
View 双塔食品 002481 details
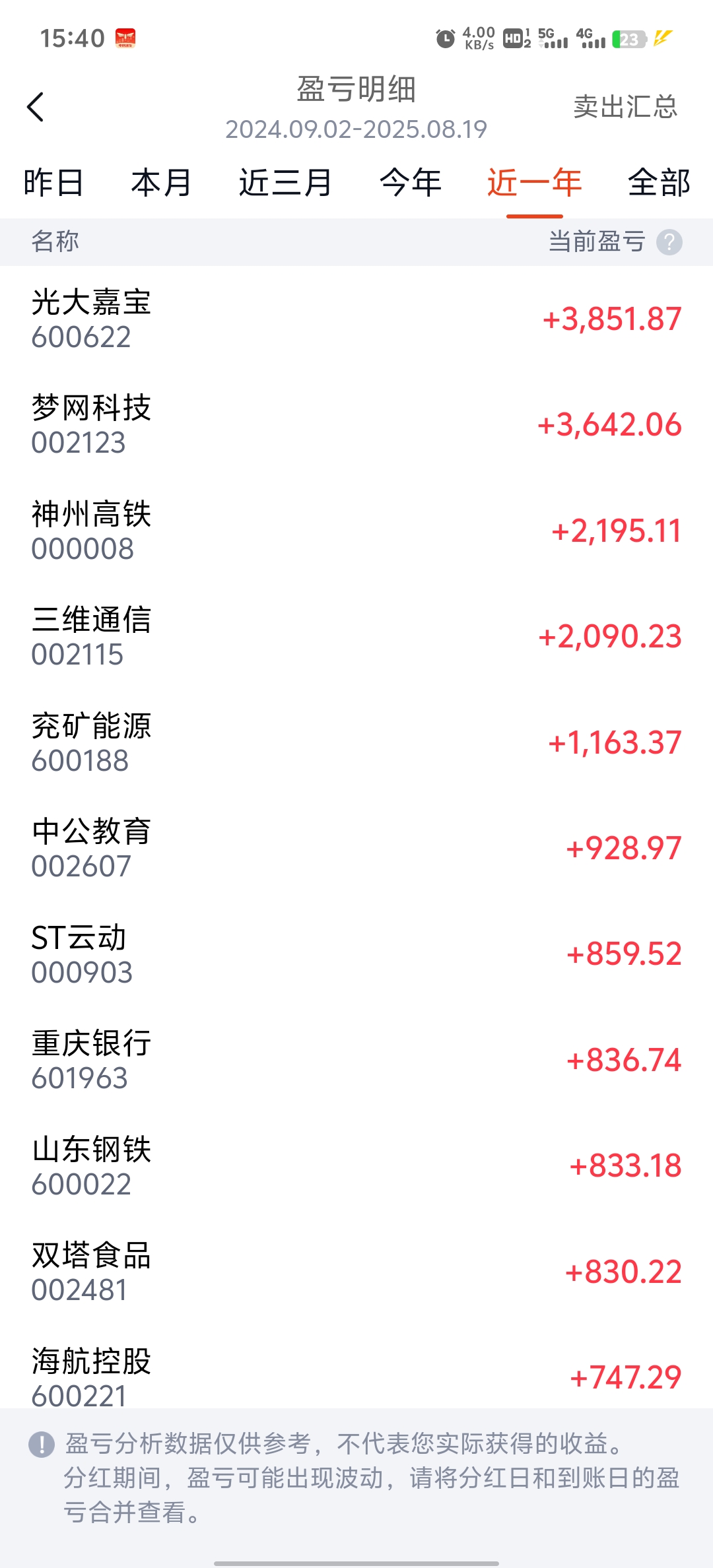click(356, 1272)
